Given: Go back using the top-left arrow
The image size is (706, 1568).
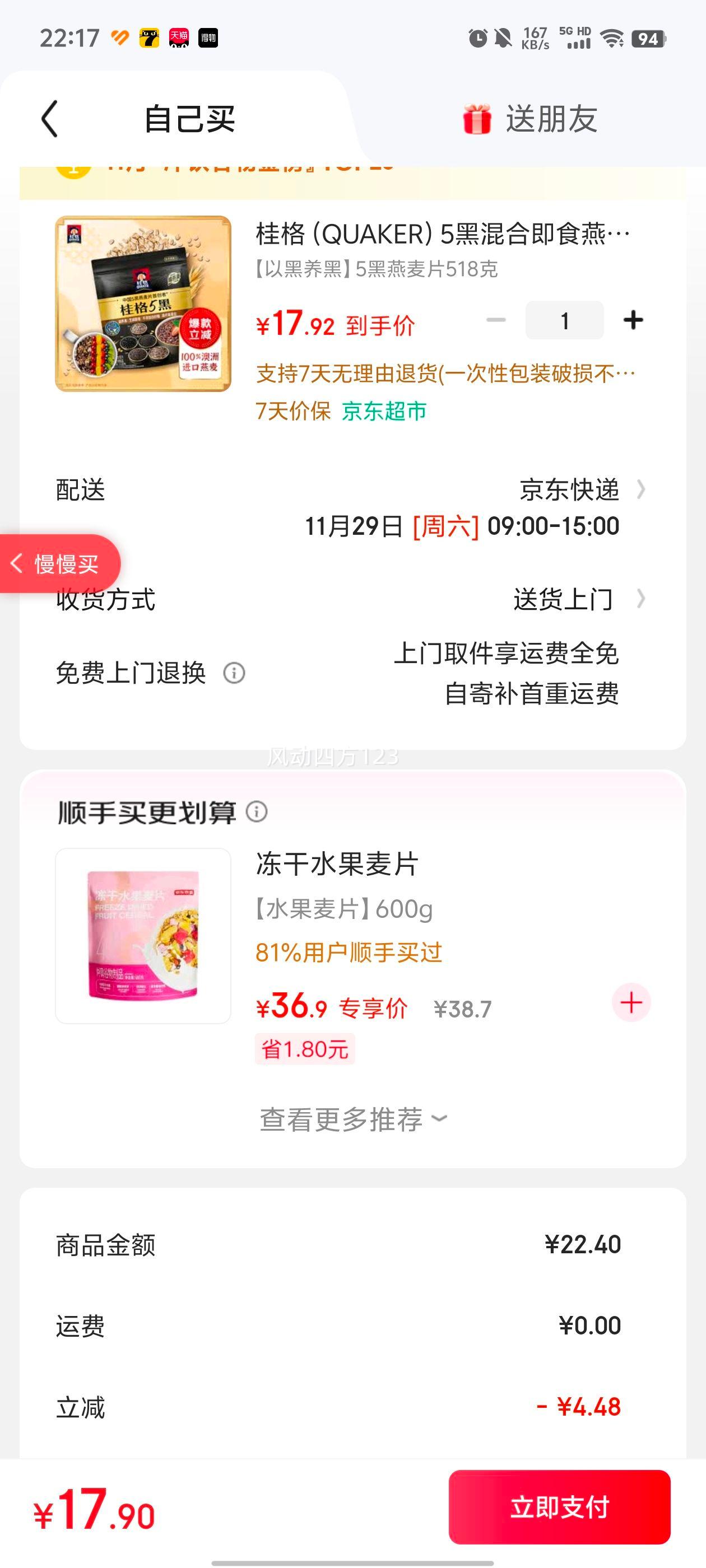Looking at the screenshot, I should pyautogui.click(x=50, y=119).
